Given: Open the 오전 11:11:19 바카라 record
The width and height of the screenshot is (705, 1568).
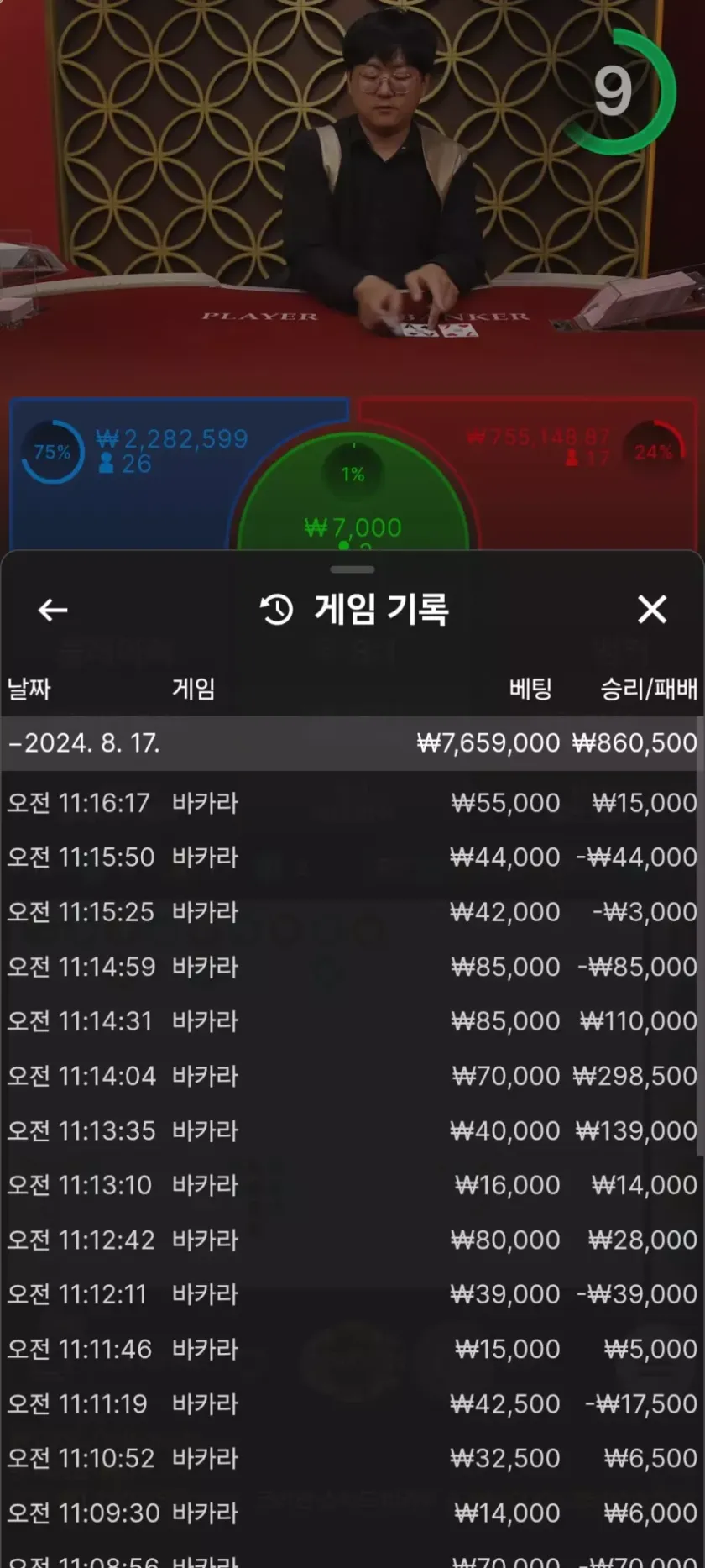Looking at the screenshot, I should tap(352, 1403).
